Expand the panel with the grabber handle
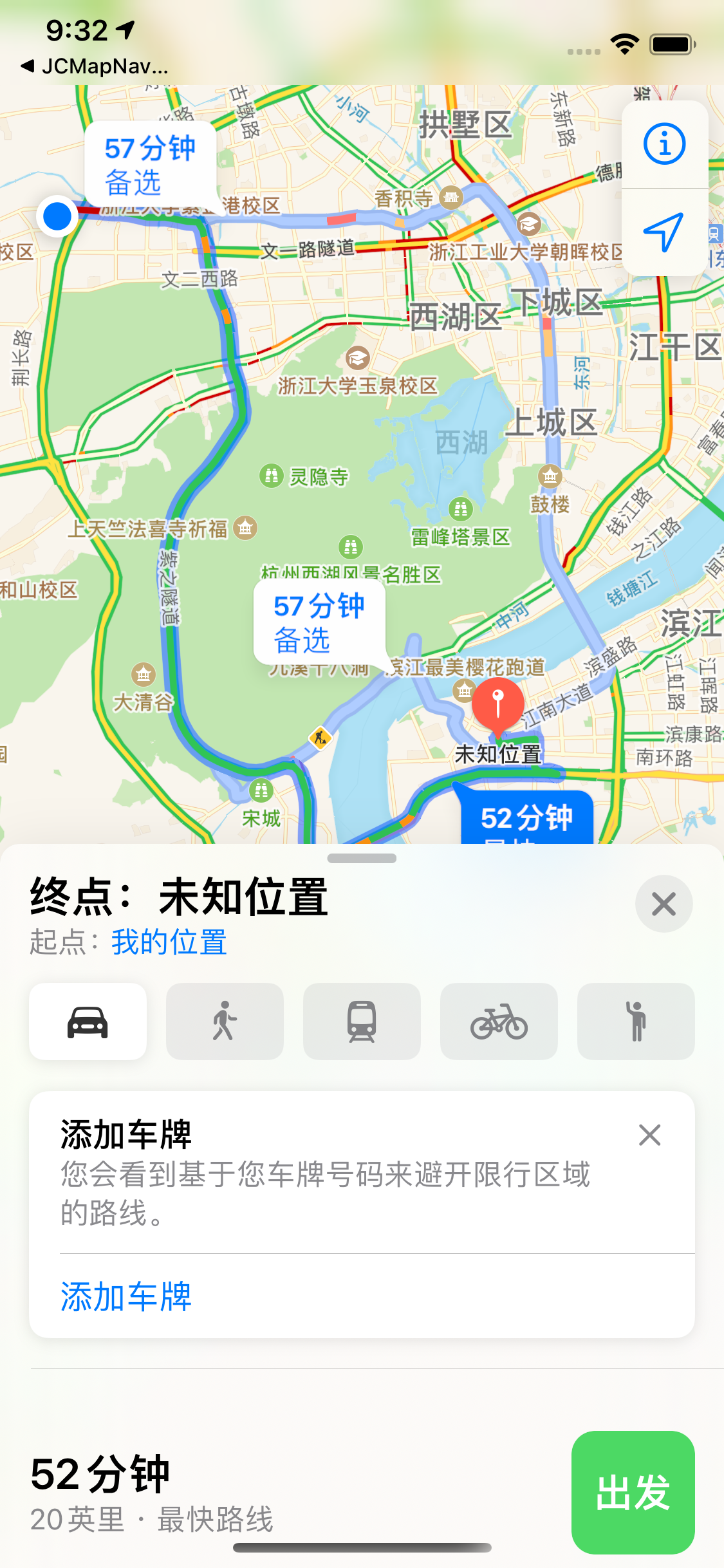 pos(362,858)
